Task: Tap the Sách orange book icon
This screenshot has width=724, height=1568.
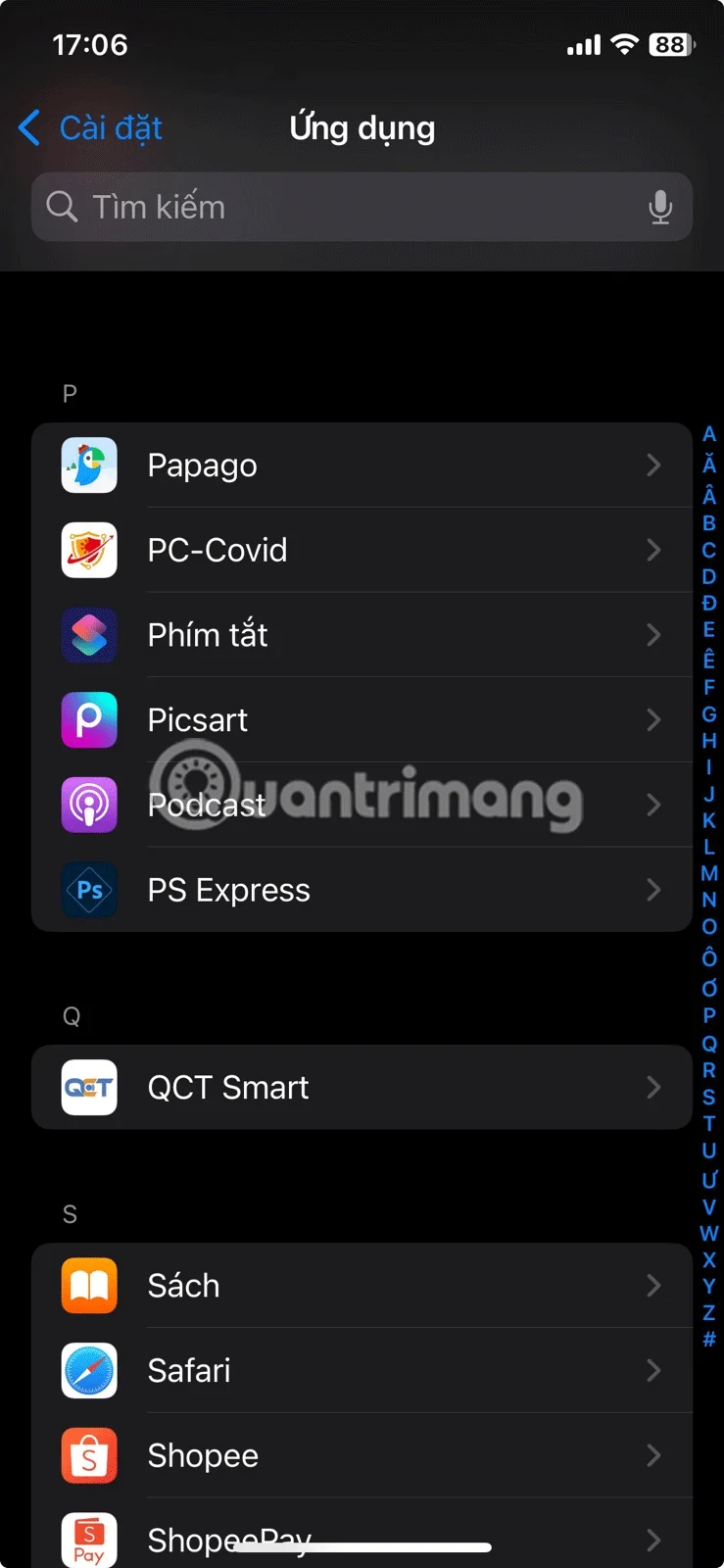Action: (x=89, y=1286)
